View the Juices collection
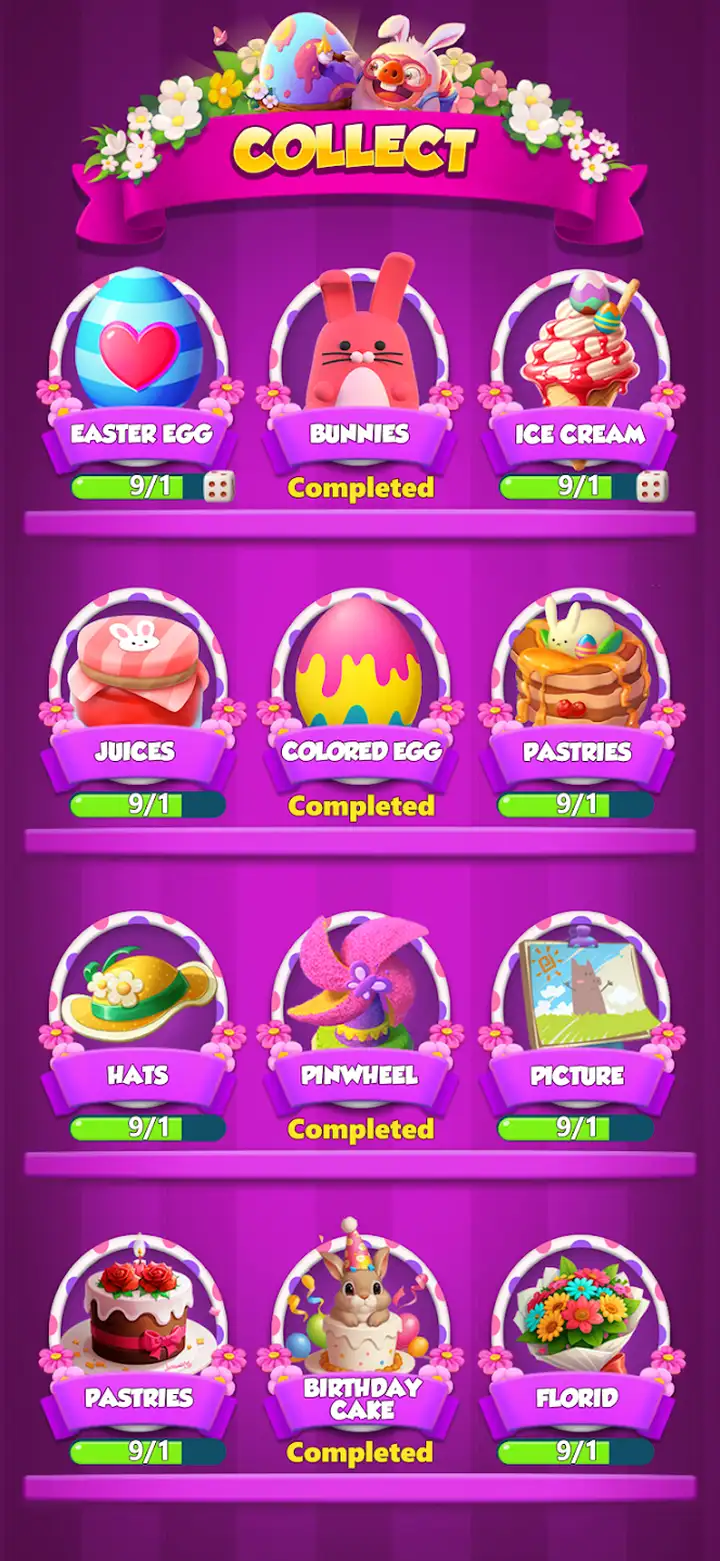The image size is (720, 1561). 139,690
